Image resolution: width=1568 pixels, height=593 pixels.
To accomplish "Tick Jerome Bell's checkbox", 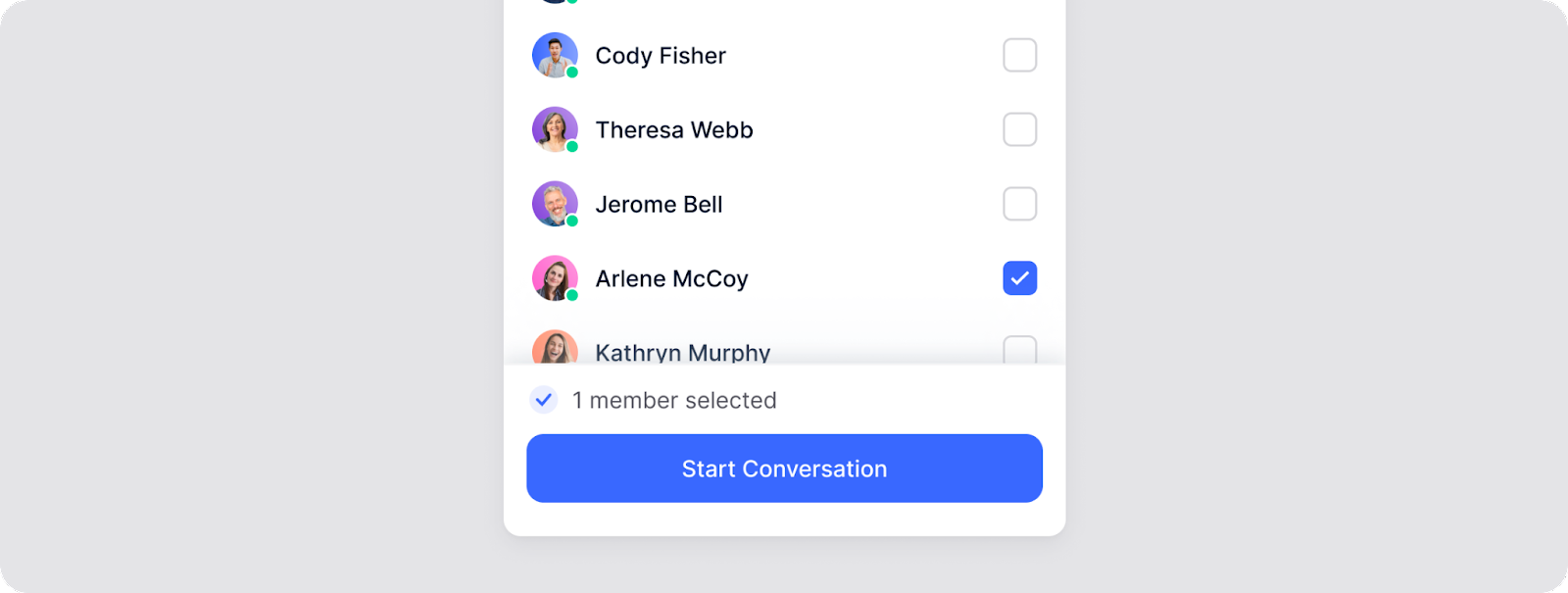I will (x=1019, y=204).
